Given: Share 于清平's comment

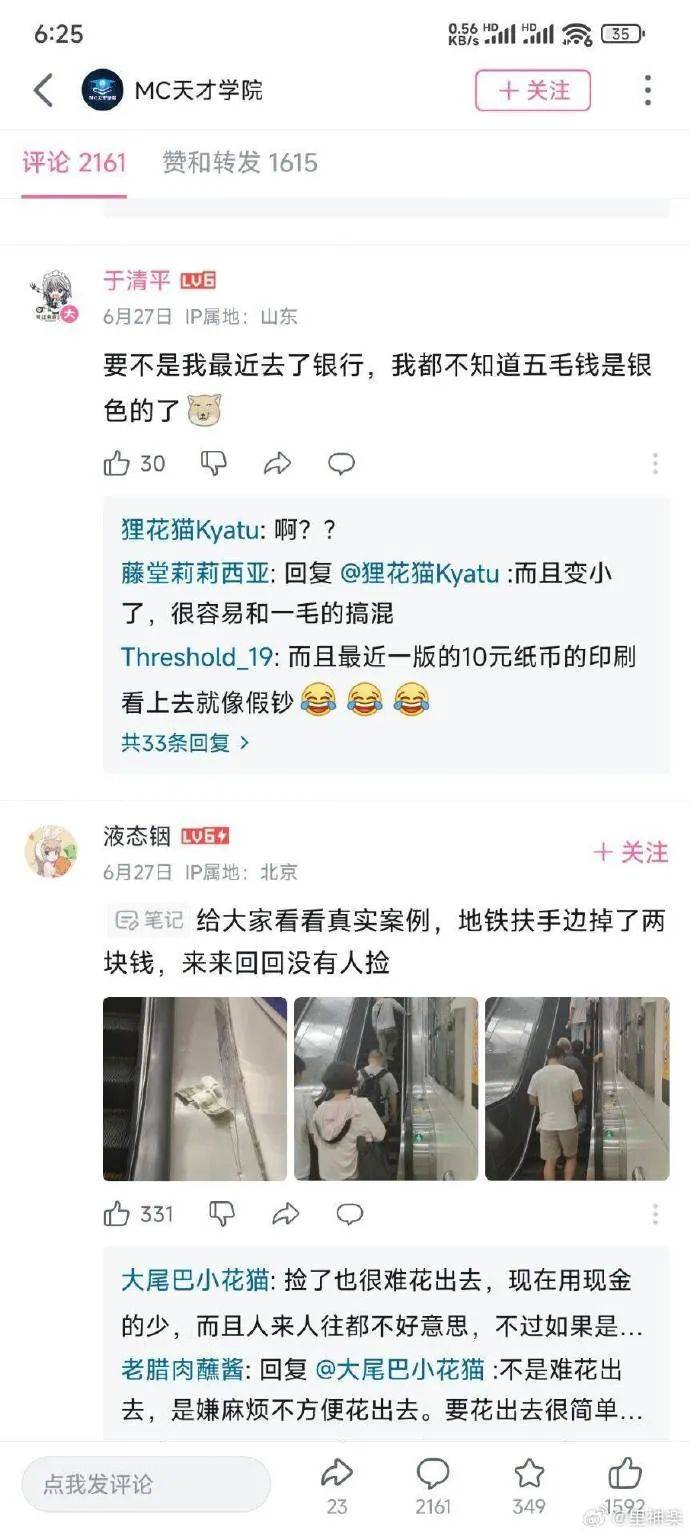Looking at the screenshot, I should (x=277, y=463).
